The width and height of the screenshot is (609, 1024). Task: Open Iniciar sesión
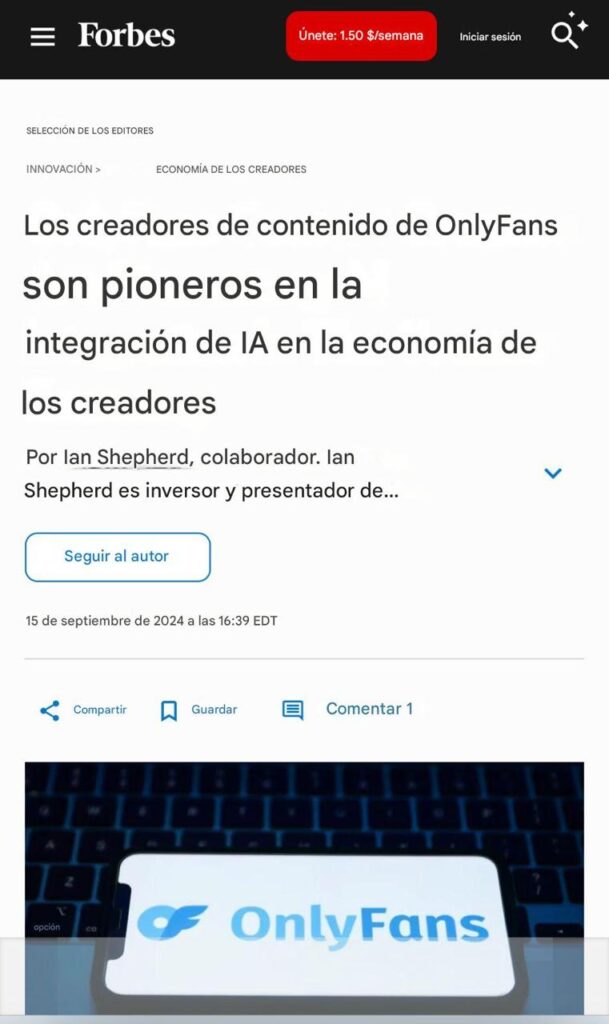pos(490,37)
